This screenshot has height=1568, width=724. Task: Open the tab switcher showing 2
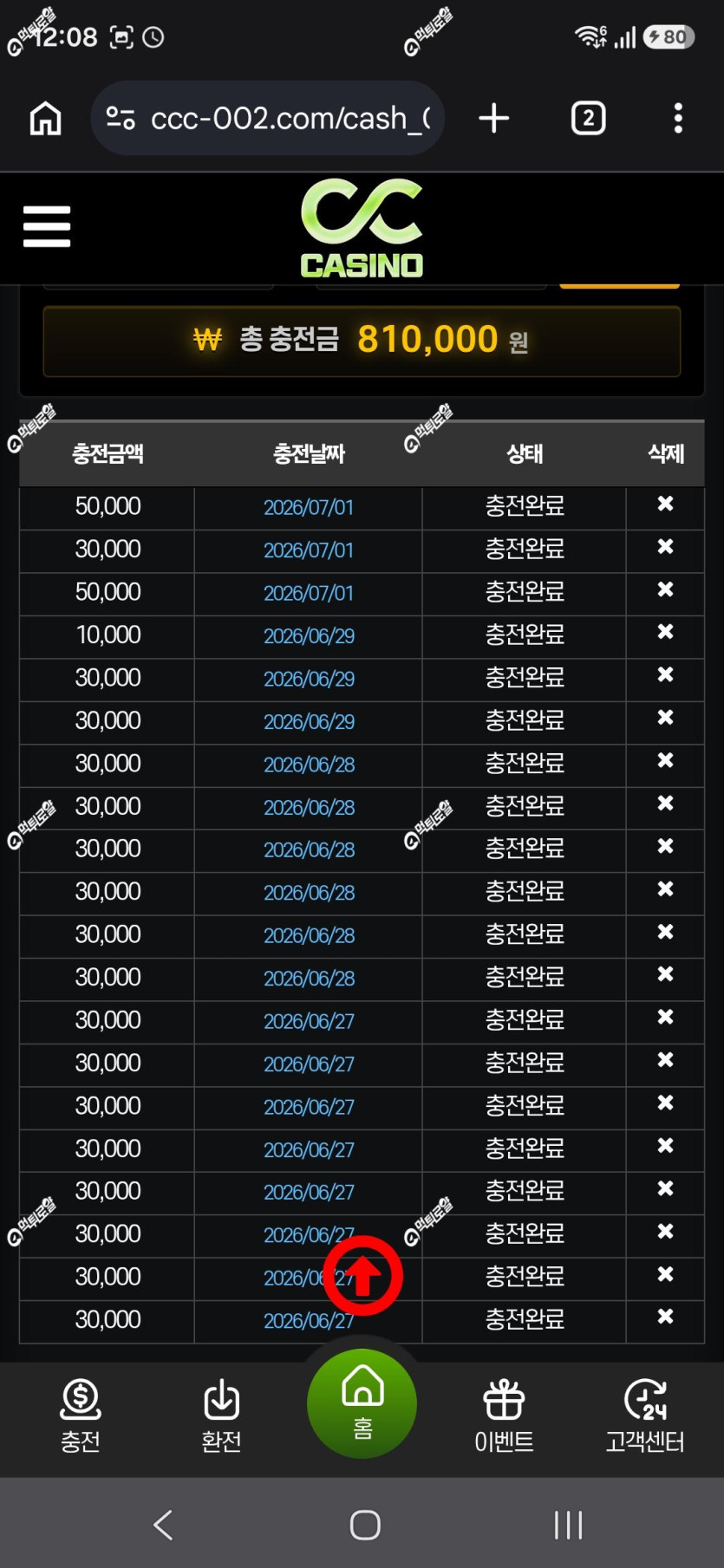pos(589,118)
